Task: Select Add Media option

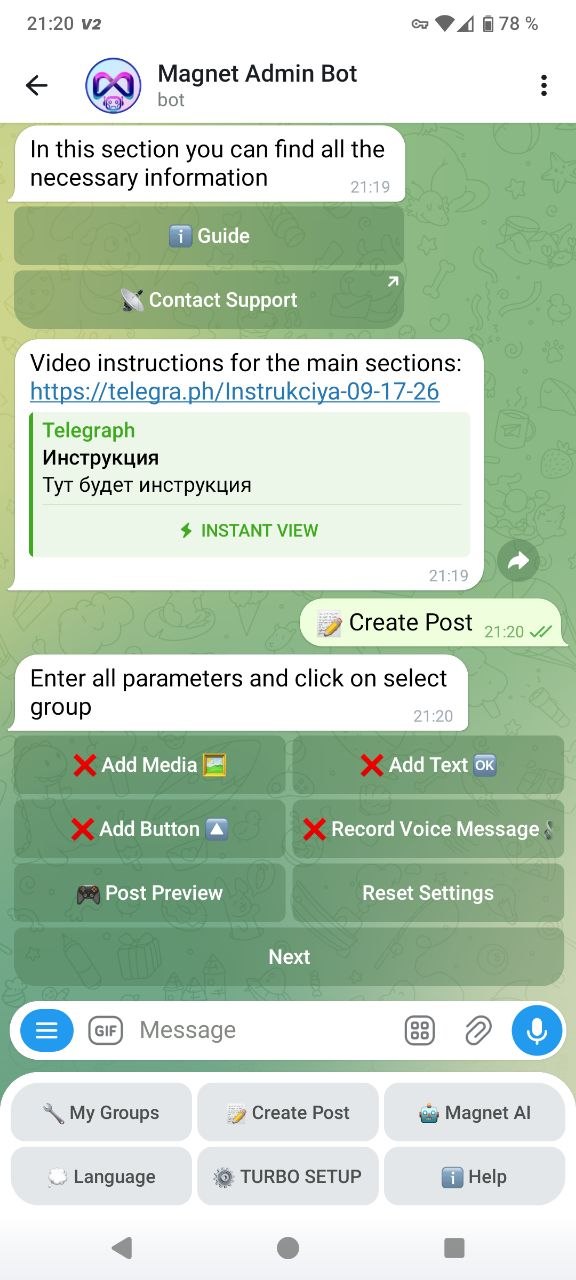Action: pyautogui.click(x=150, y=765)
